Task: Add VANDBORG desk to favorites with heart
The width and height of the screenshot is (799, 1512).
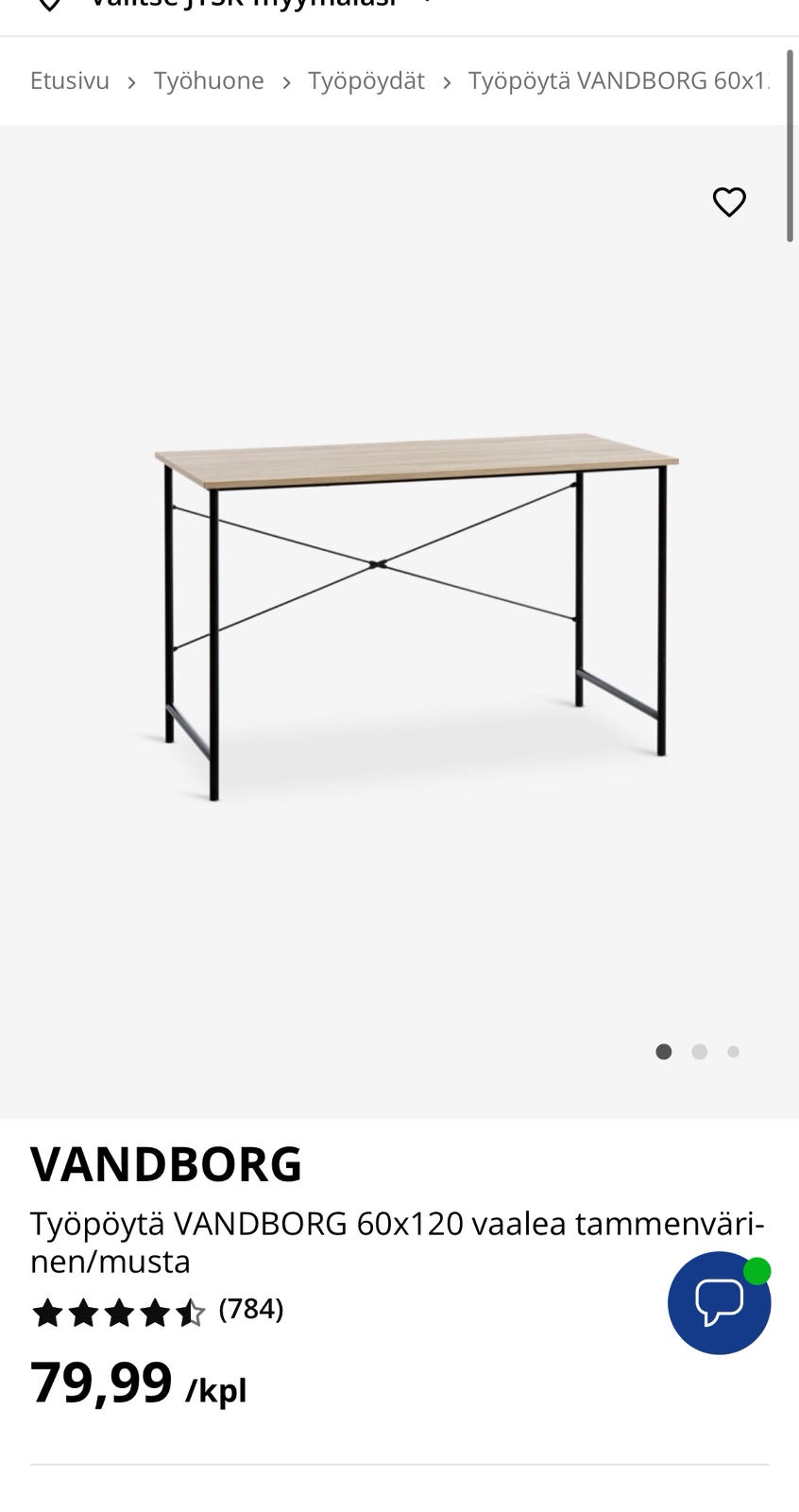Action: pos(728,201)
